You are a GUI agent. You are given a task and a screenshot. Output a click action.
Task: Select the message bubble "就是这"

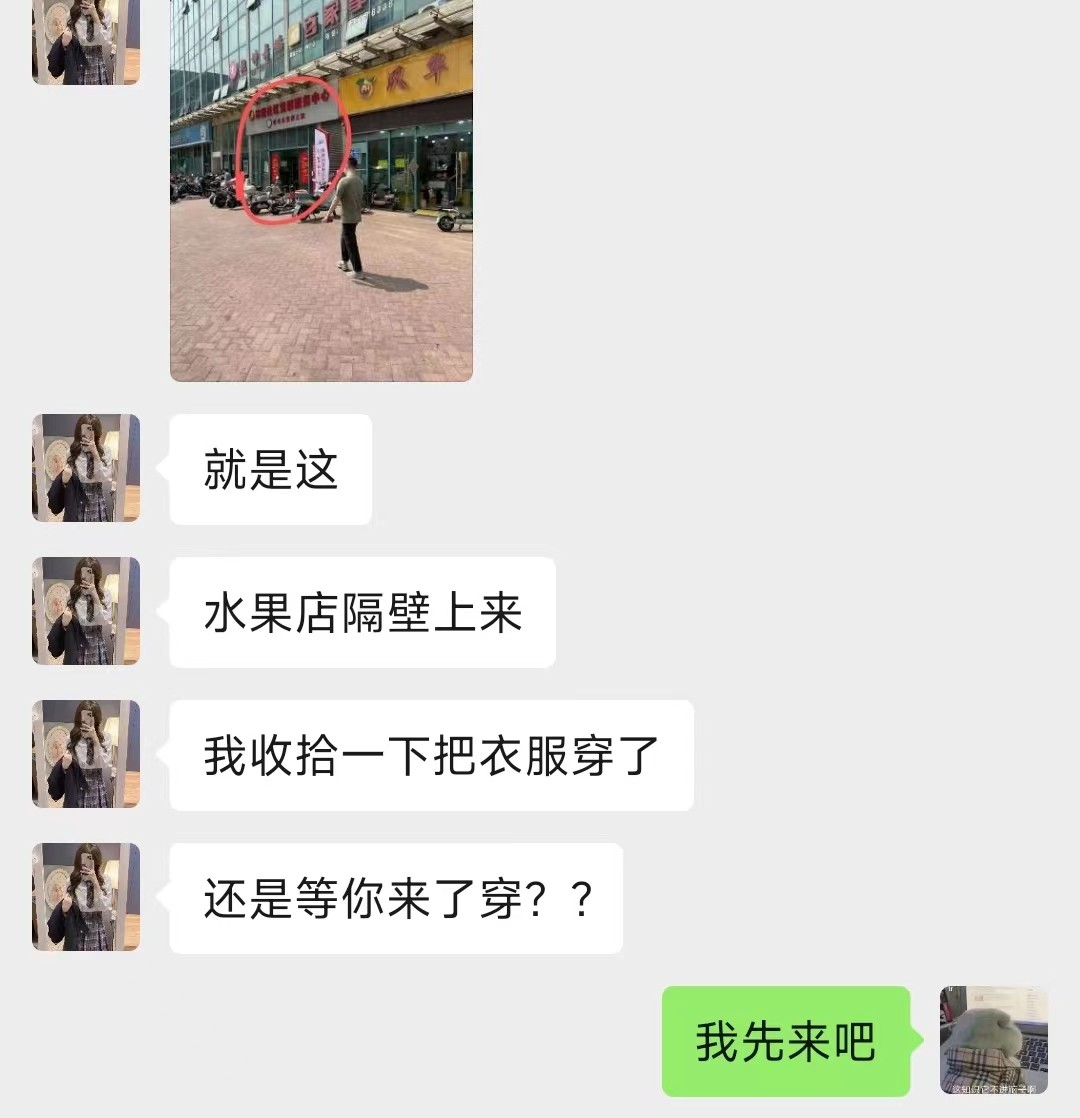pyautogui.click(x=270, y=468)
